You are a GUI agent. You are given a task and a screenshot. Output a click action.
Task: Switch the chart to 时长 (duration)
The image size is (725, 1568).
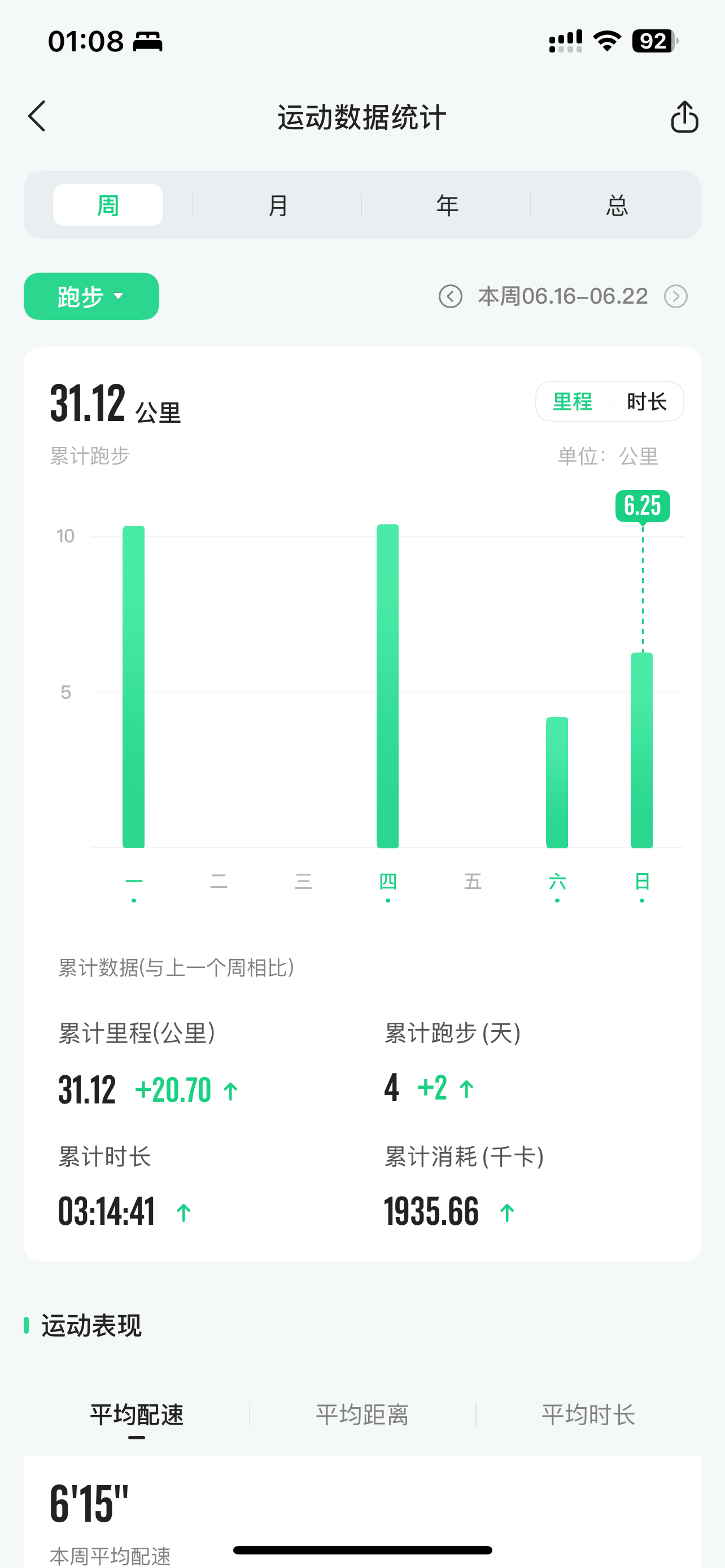(x=647, y=402)
